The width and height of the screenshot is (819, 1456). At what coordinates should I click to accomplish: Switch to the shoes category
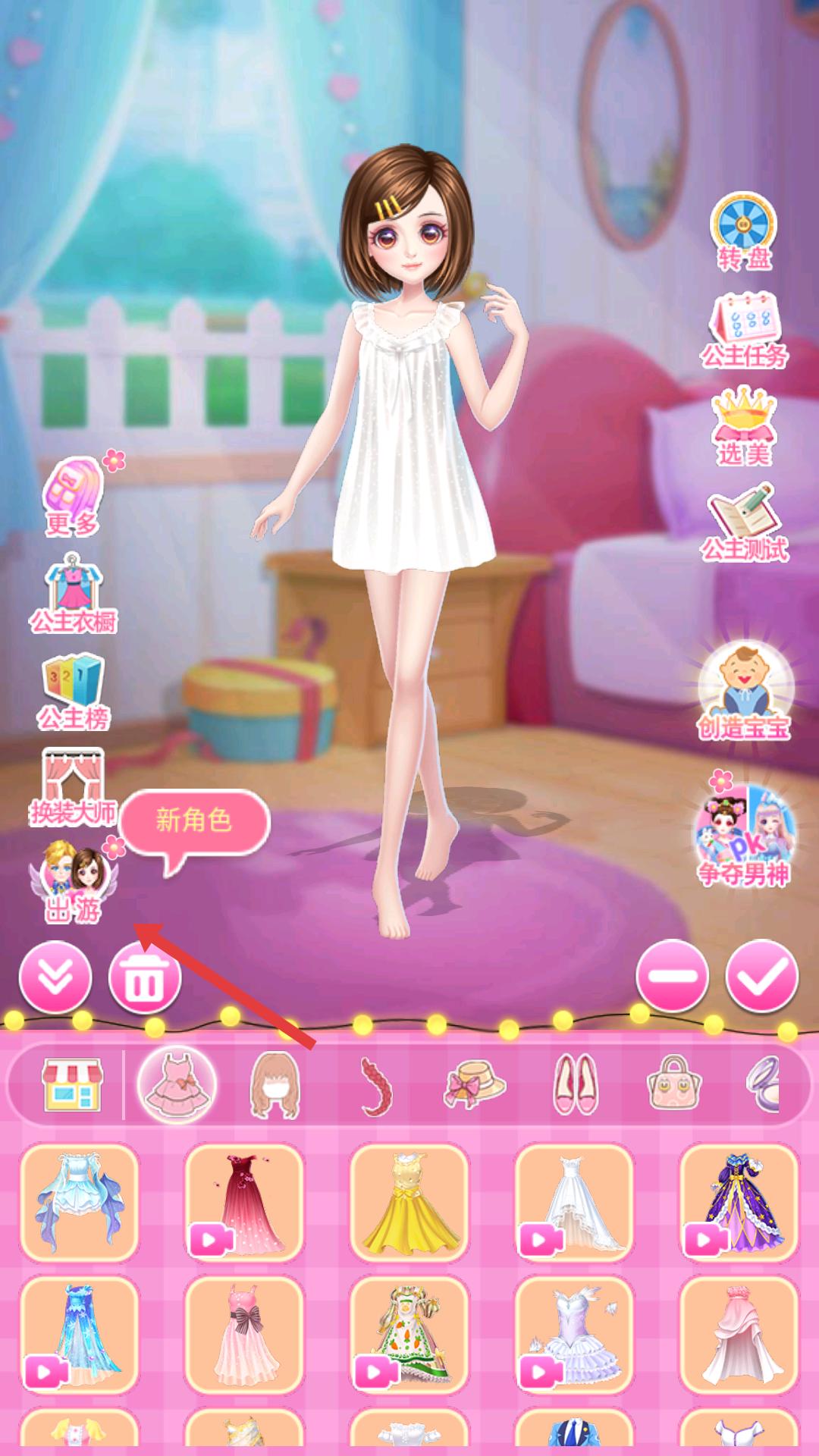pyautogui.click(x=575, y=1085)
